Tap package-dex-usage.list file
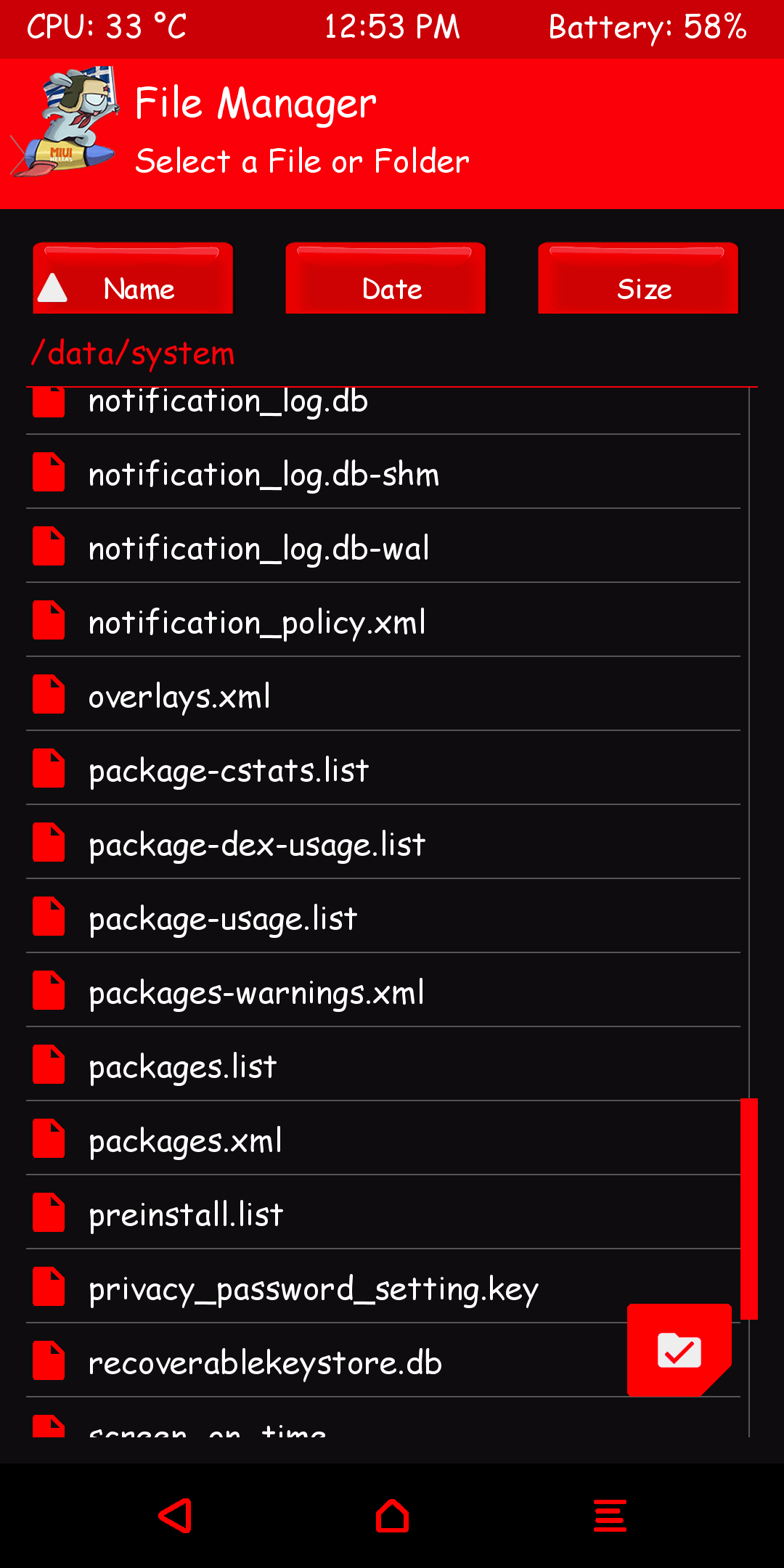The image size is (784, 1568). (x=257, y=845)
